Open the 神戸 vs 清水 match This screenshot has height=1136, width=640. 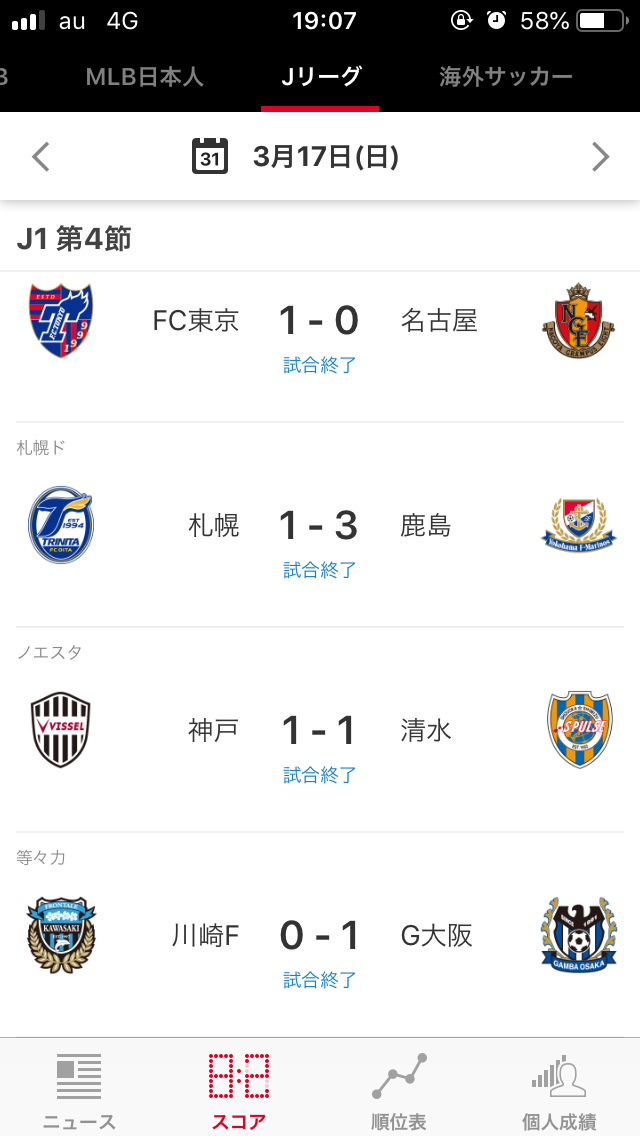tap(320, 730)
